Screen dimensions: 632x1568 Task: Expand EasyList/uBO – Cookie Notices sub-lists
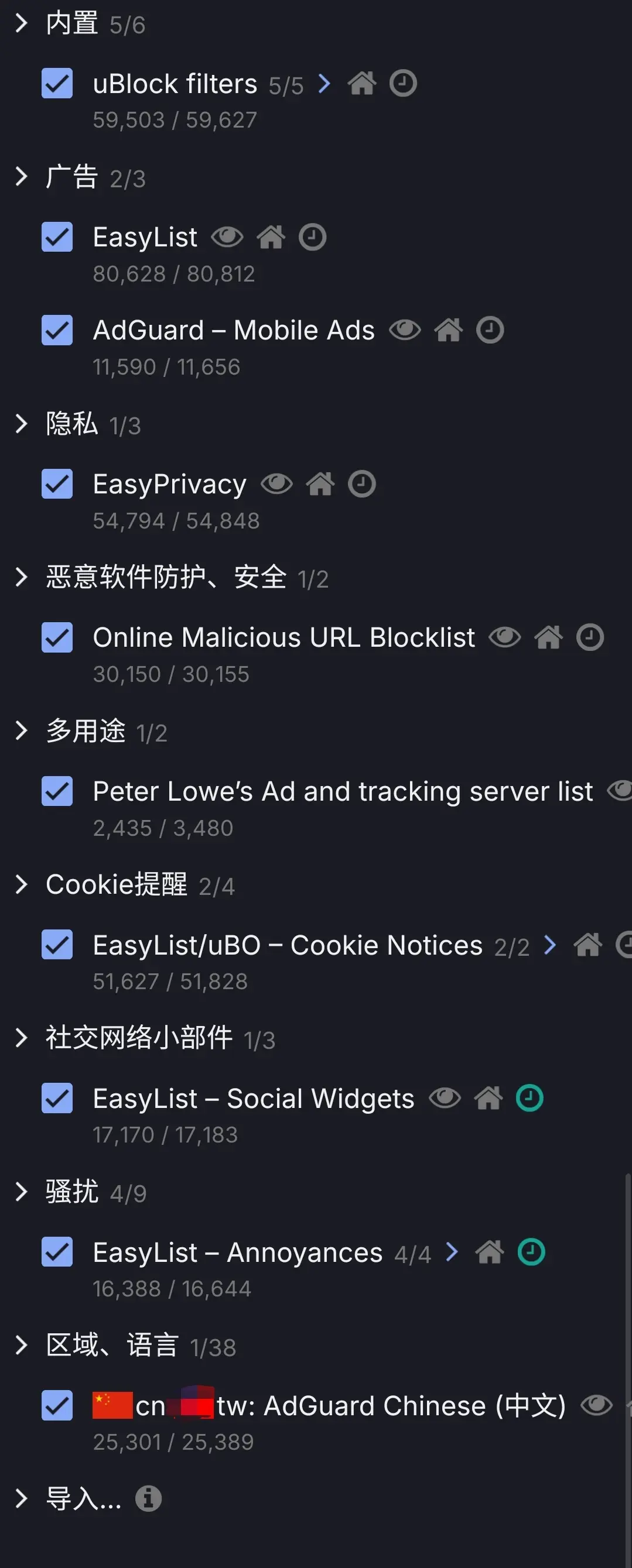(550, 945)
